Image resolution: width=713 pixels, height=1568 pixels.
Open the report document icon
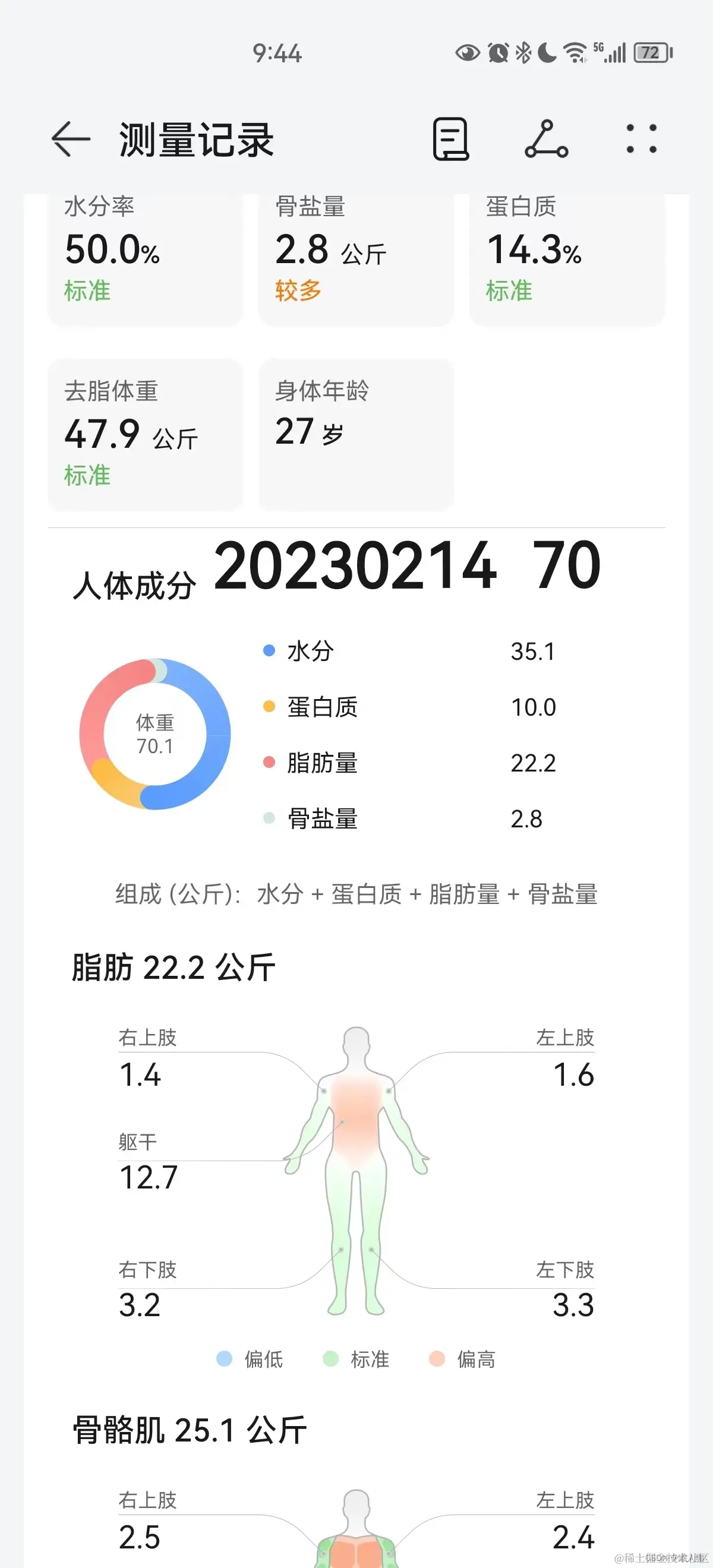click(450, 139)
